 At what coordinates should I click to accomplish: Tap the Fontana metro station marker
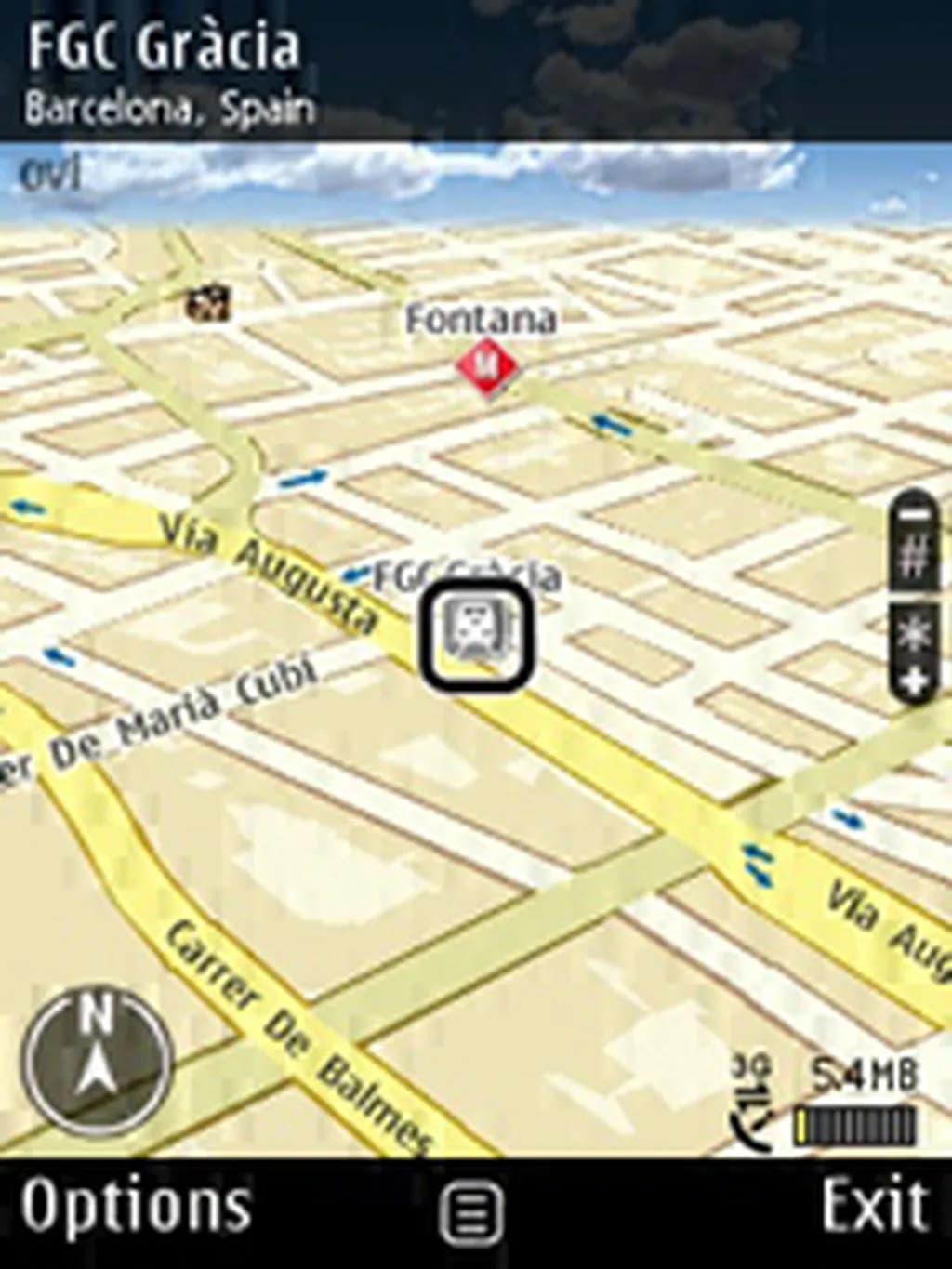coord(486,366)
